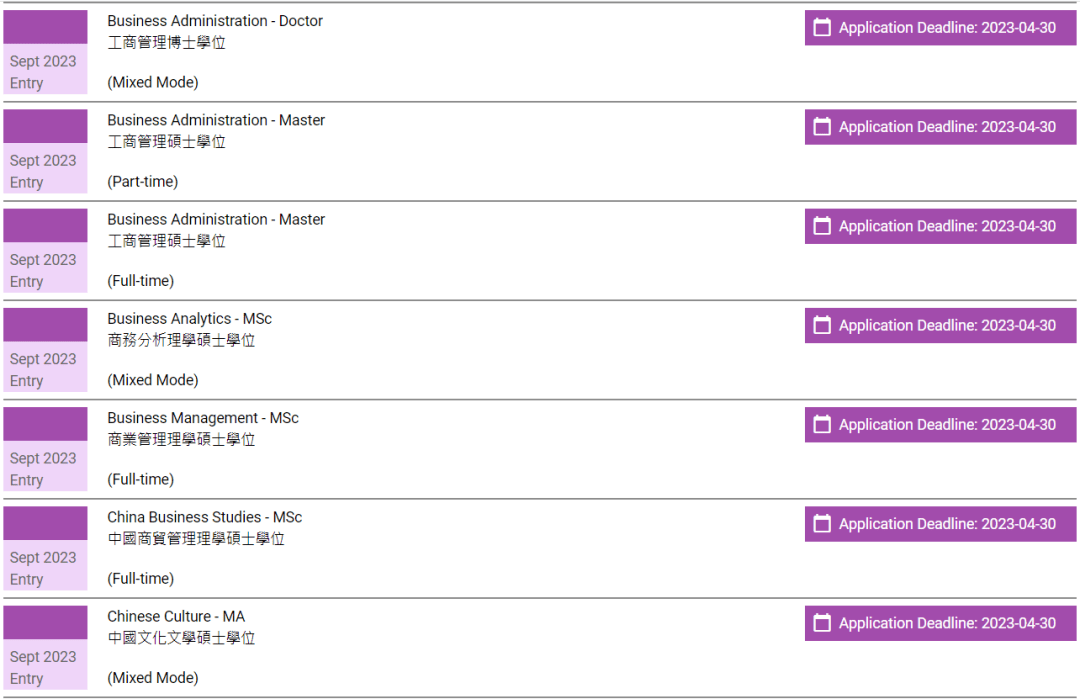Screen dimensions: 1080x699
Task: Open full-time Business Administration Master row
Action: point(216,219)
